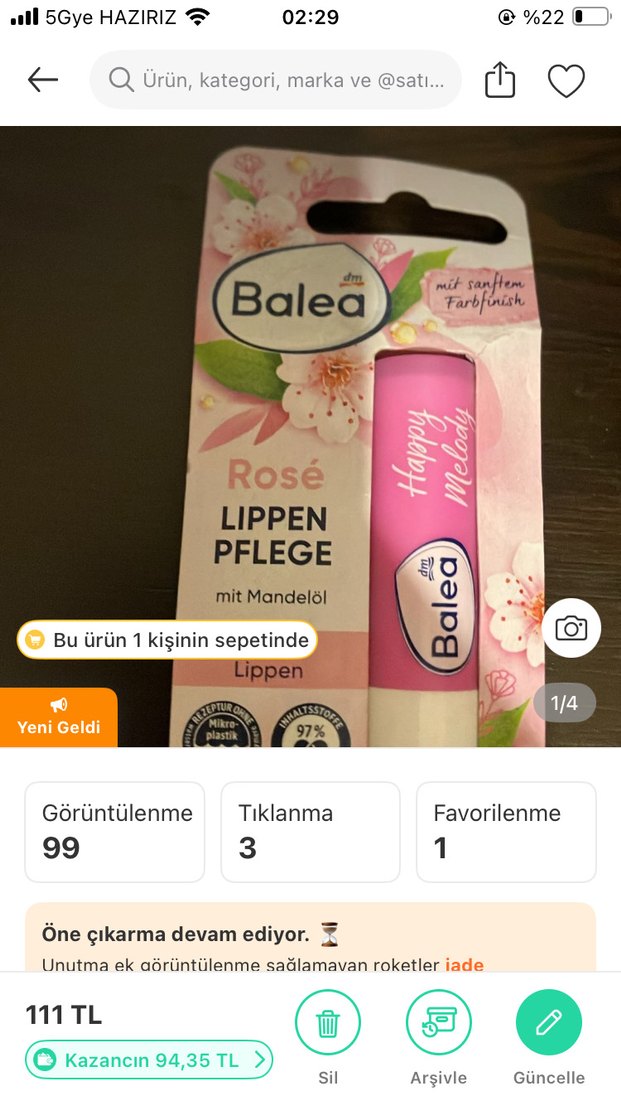This screenshot has width=621, height=1105.
Task: Tap the camera icon on the photo
Action: [x=571, y=628]
